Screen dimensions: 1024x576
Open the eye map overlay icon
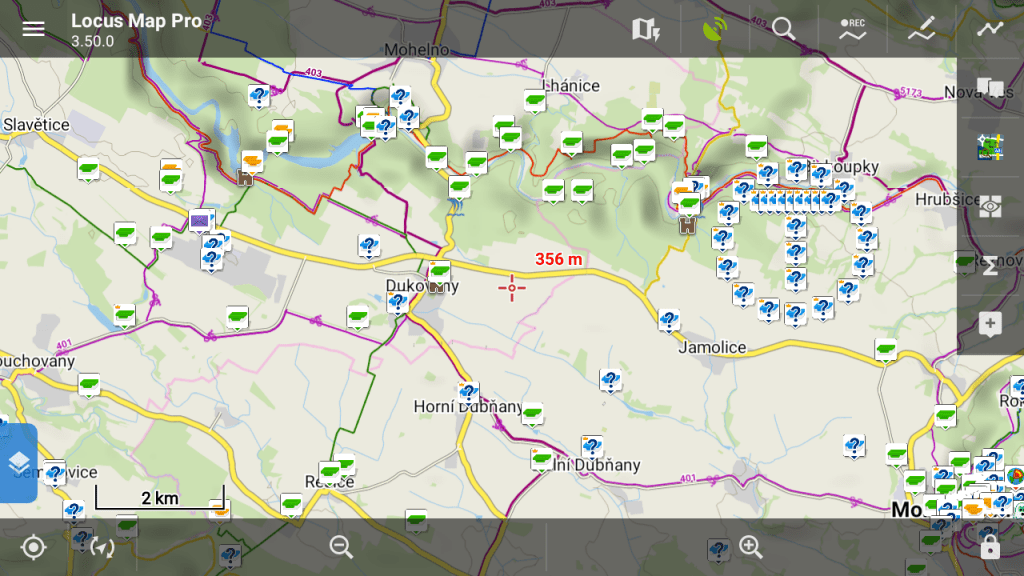point(990,206)
